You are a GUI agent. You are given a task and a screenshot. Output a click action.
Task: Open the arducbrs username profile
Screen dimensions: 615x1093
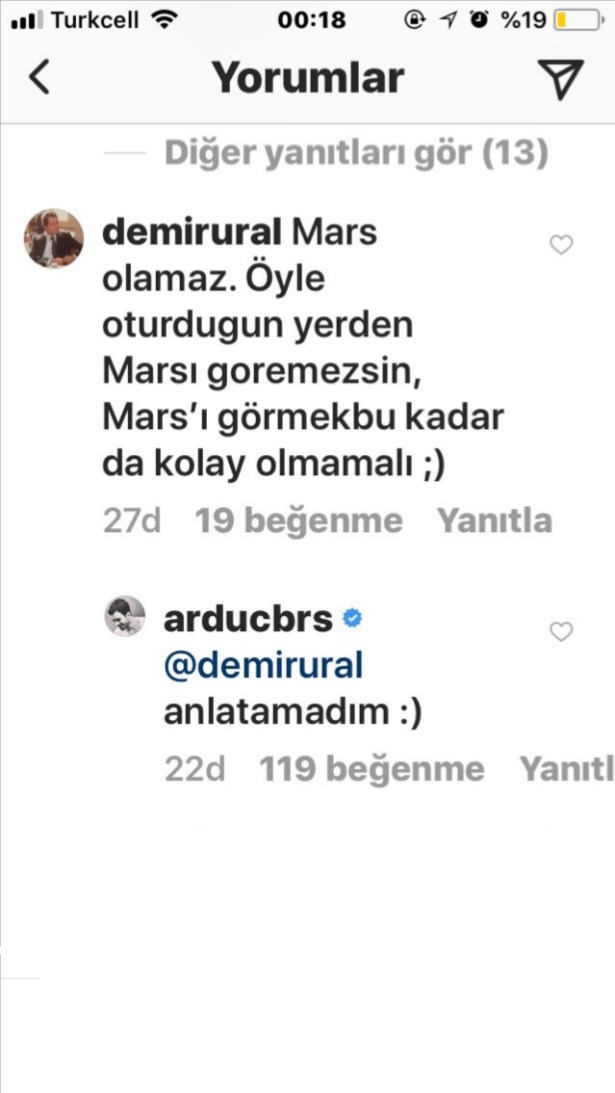(x=247, y=619)
